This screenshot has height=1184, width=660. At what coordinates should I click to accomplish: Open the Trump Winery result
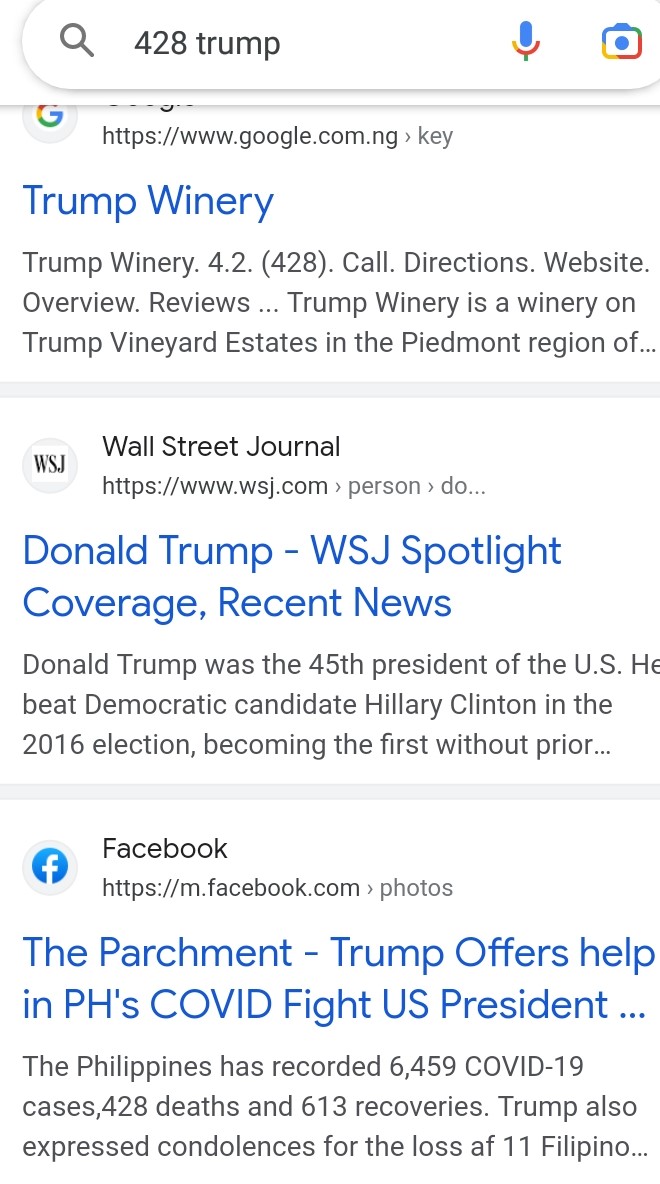[148, 201]
